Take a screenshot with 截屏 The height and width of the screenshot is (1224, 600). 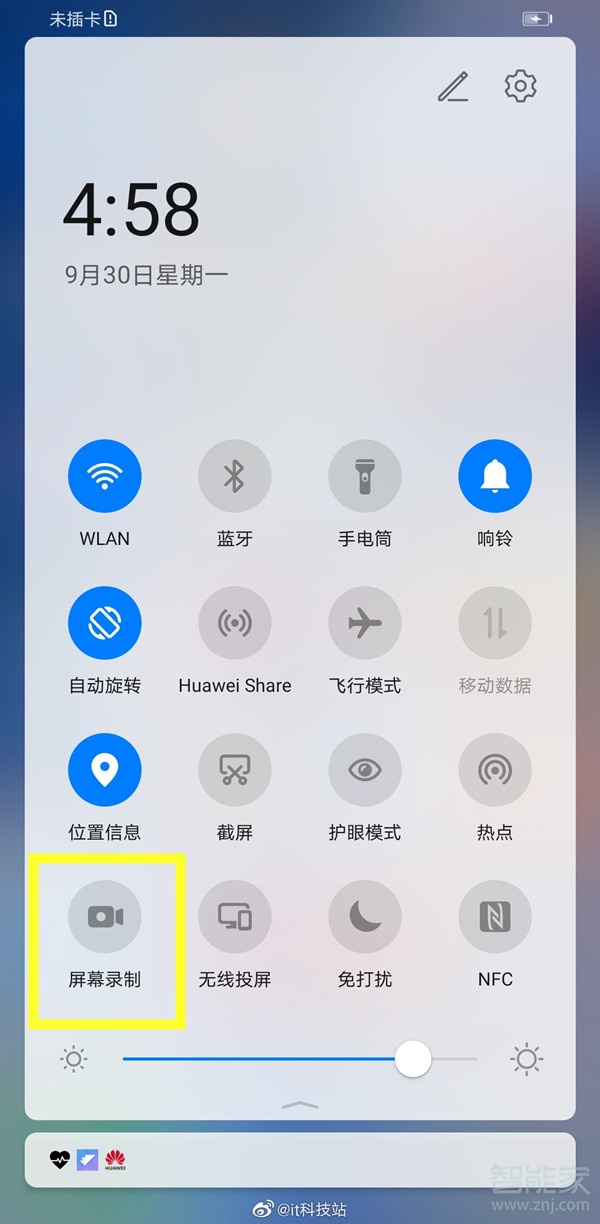tap(235, 770)
